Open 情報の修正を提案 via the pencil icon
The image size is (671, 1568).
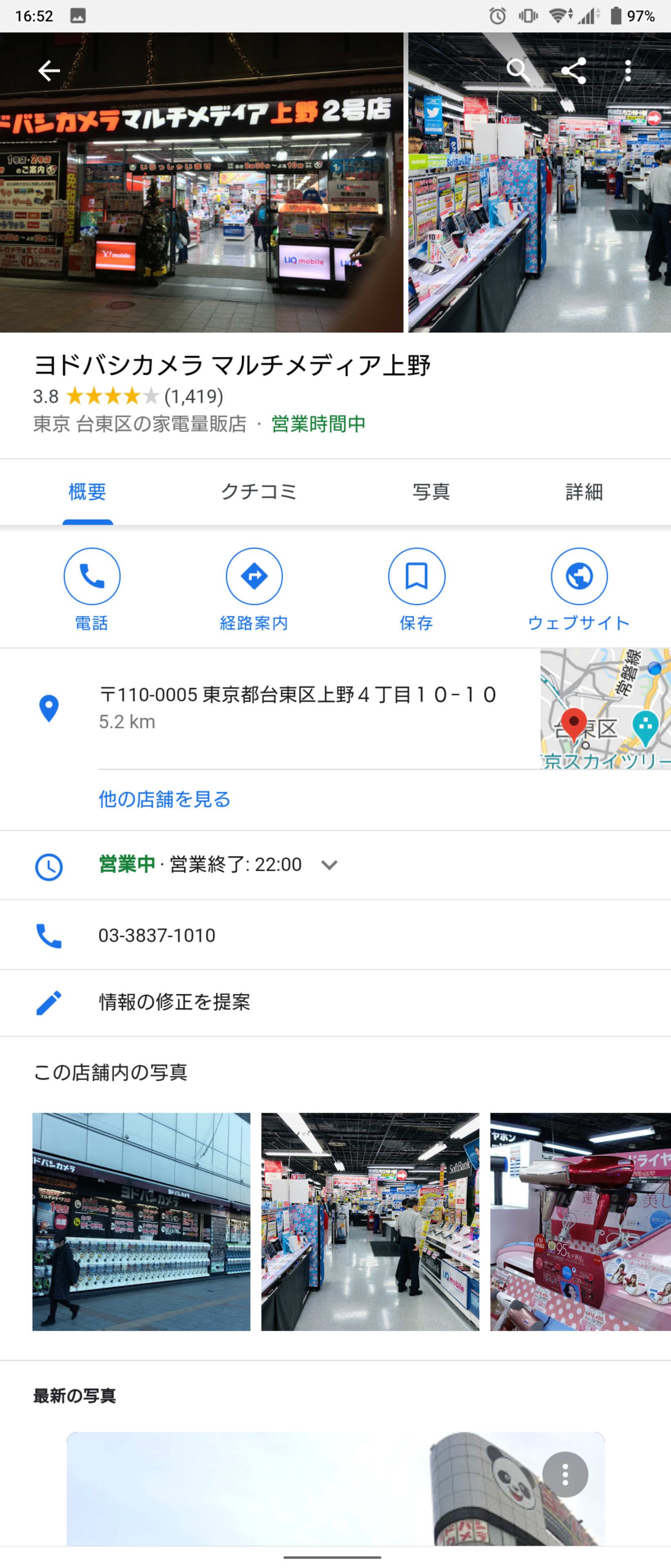click(49, 1002)
